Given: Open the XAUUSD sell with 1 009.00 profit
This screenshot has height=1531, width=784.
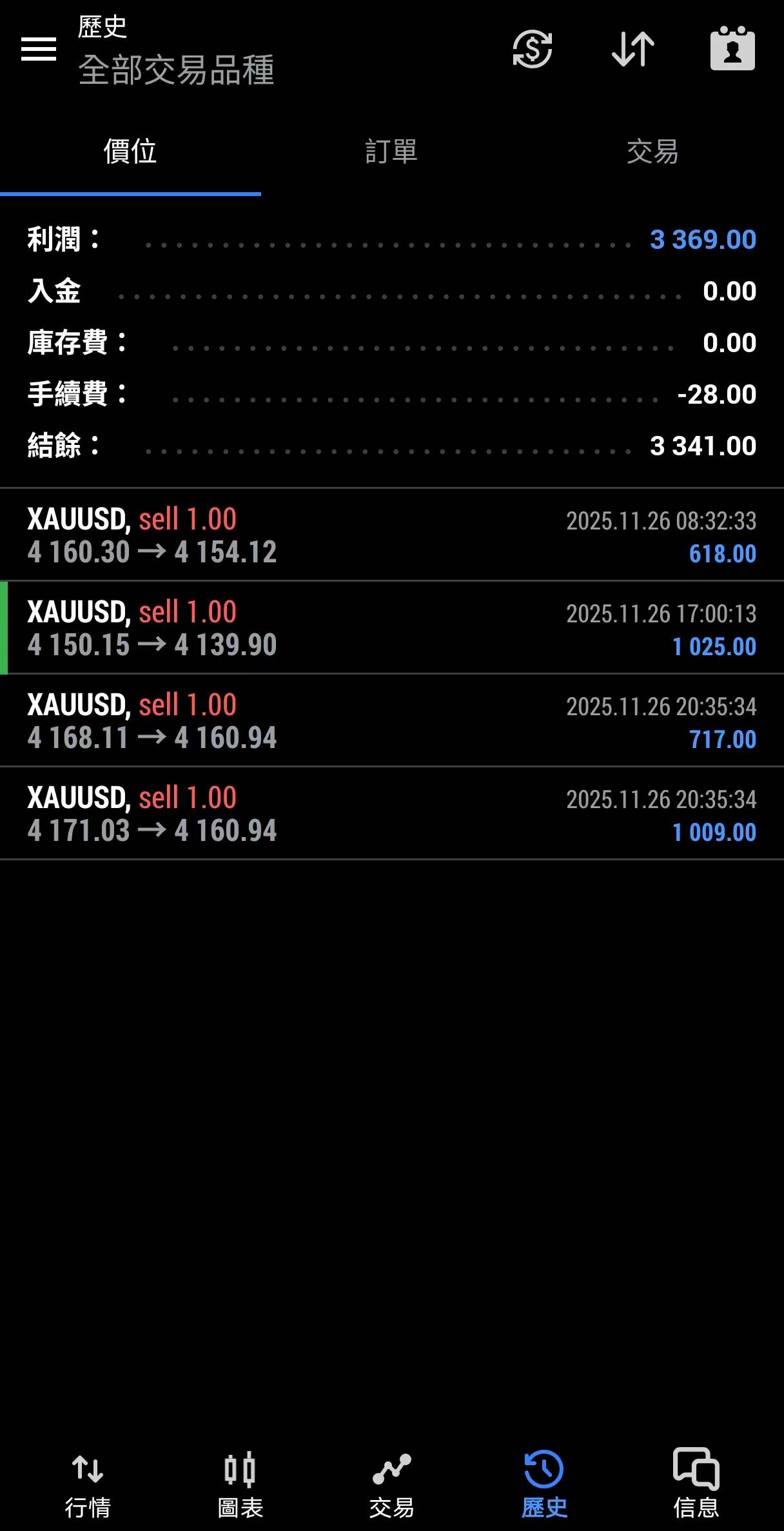Looking at the screenshot, I should tap(392, 814).
